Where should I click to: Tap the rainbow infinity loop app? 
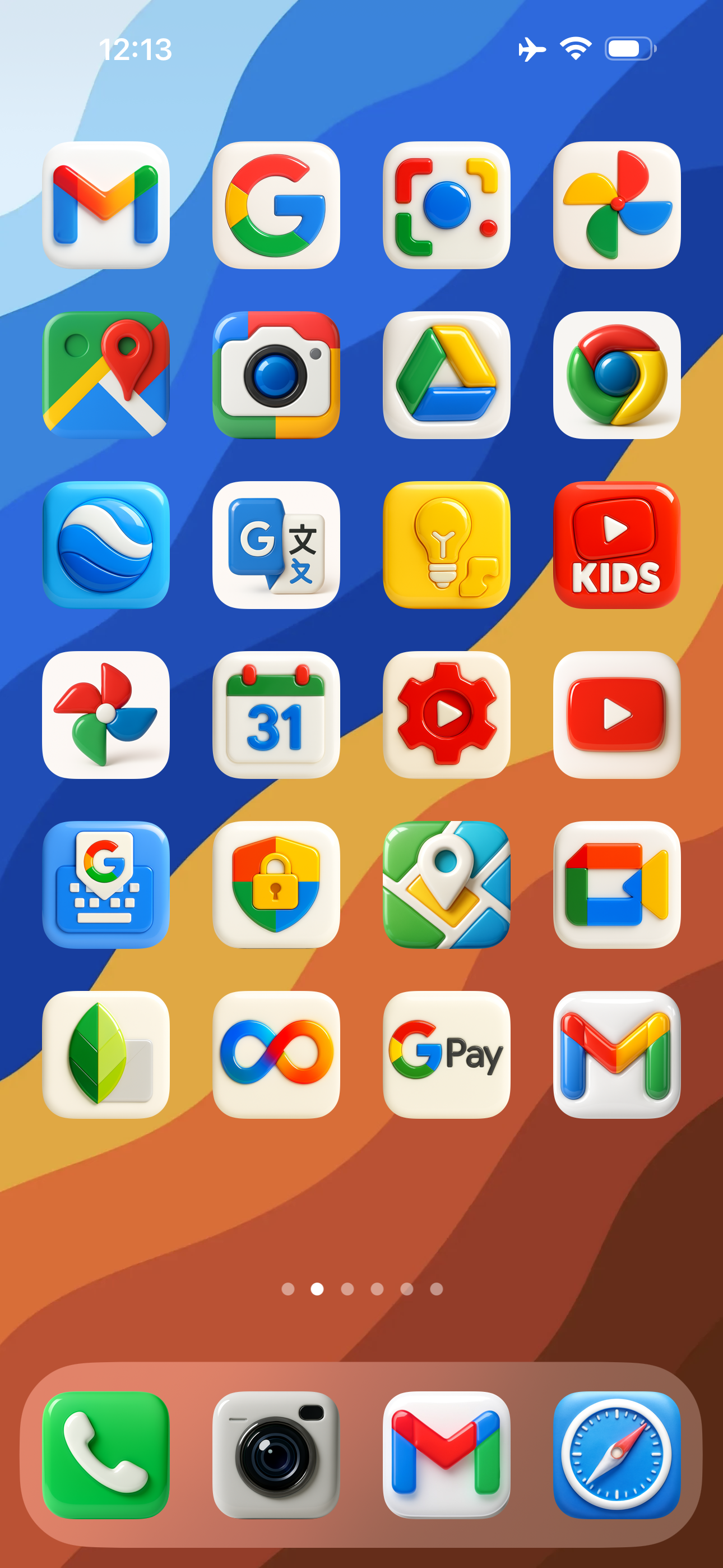(x=276, y=1054)
